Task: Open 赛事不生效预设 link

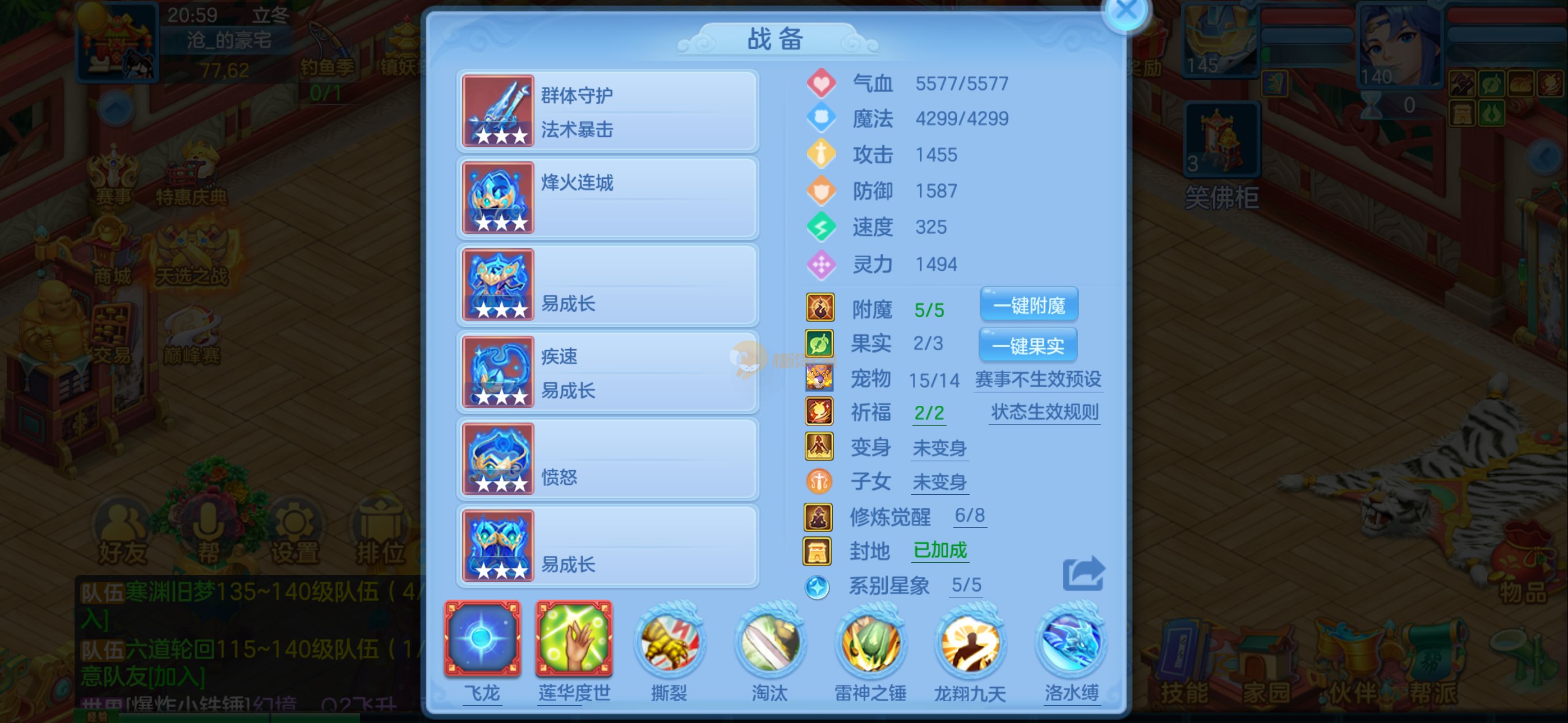Action: tap(1037, 380)
